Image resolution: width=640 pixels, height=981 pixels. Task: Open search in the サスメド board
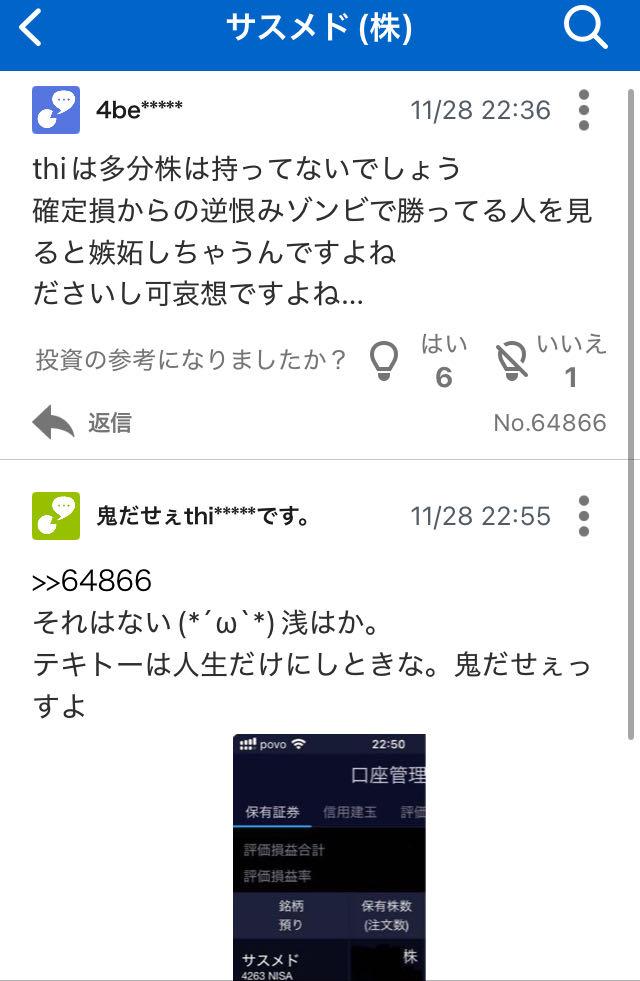pos(585,28)
